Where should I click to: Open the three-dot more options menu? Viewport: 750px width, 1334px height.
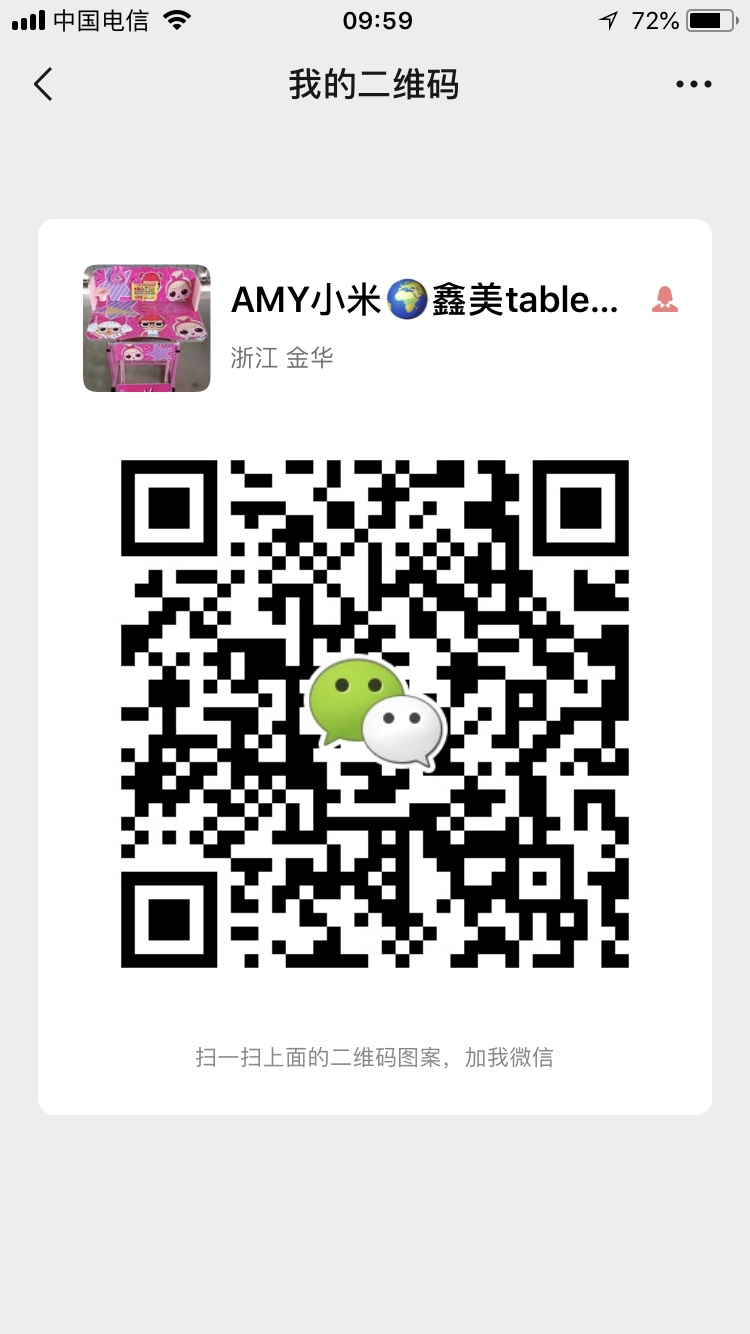click(693, 85)
